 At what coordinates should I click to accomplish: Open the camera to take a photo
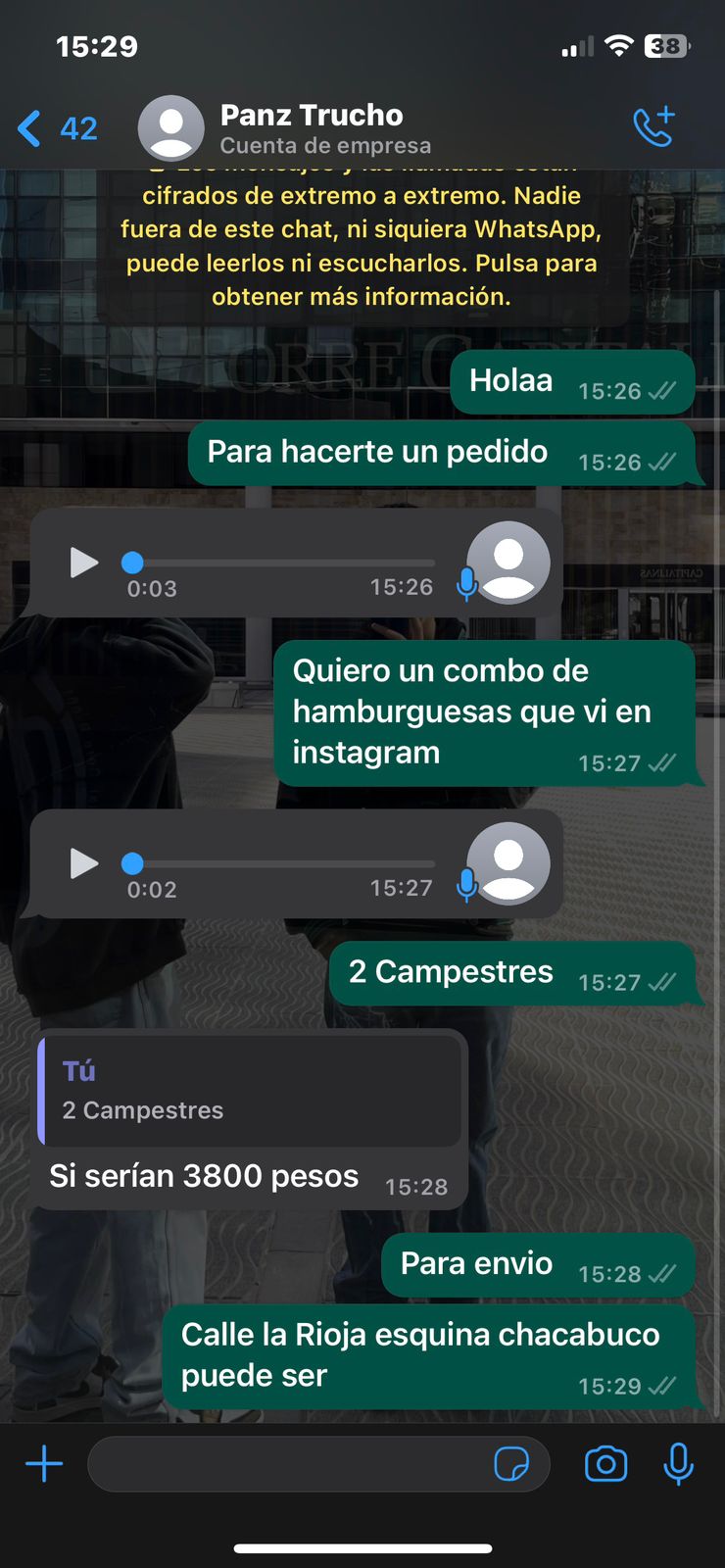pos(605,1464)
